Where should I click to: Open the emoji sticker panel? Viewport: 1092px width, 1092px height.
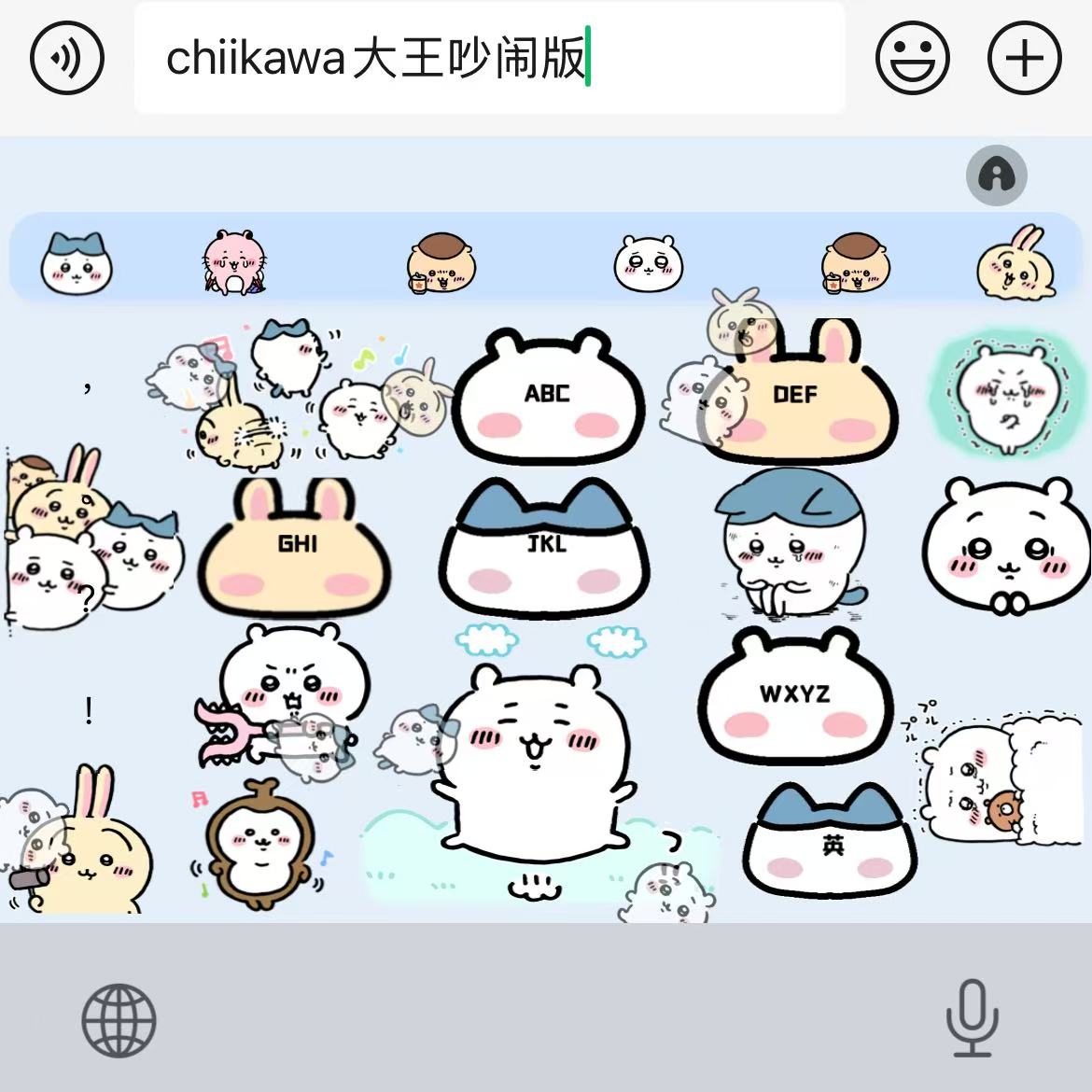point(912,58)
